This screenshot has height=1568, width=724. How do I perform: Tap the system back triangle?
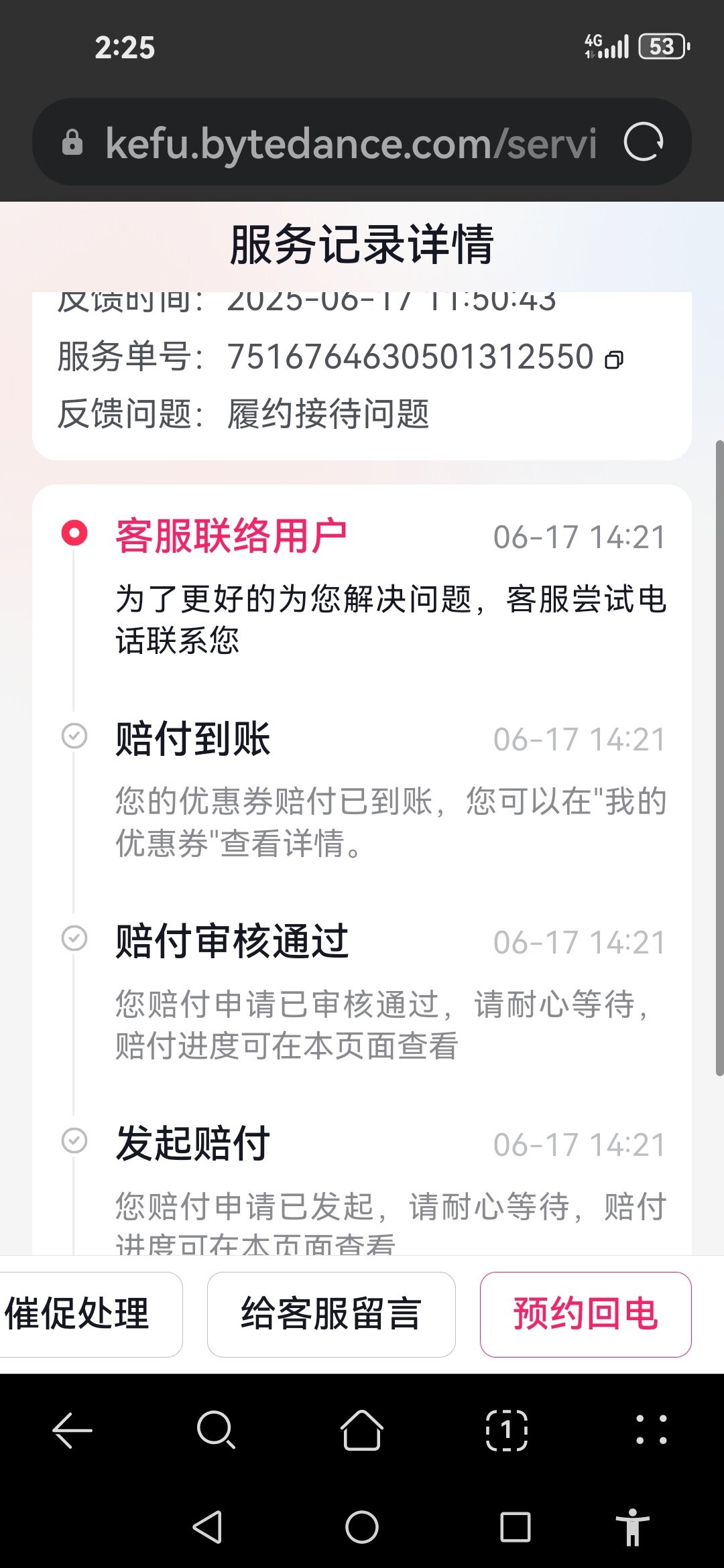click(x=208, y=1527)
